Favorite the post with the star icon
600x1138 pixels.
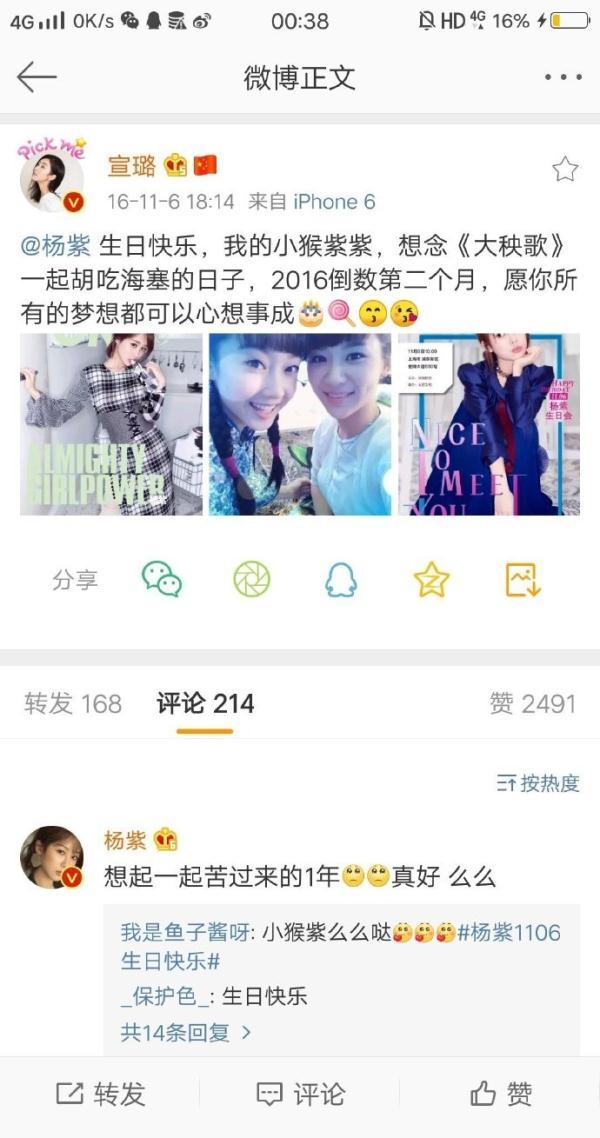click(x=564, y=169)
